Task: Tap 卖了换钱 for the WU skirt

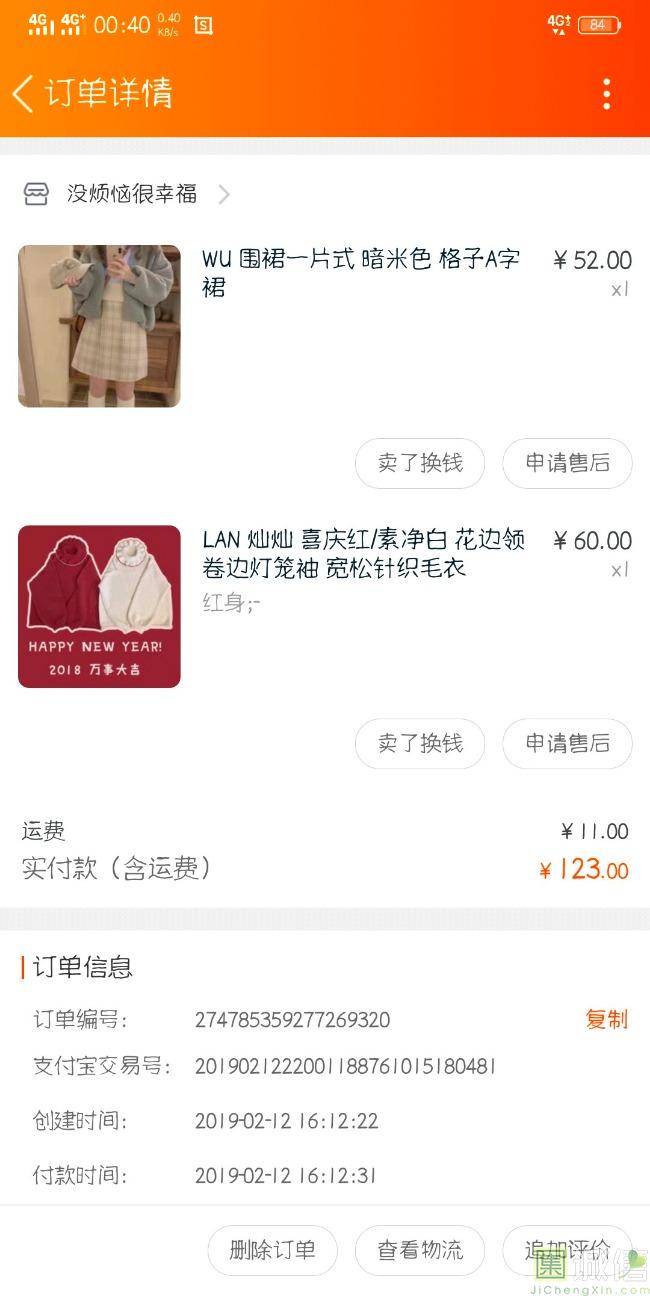Action: (420, 463)
